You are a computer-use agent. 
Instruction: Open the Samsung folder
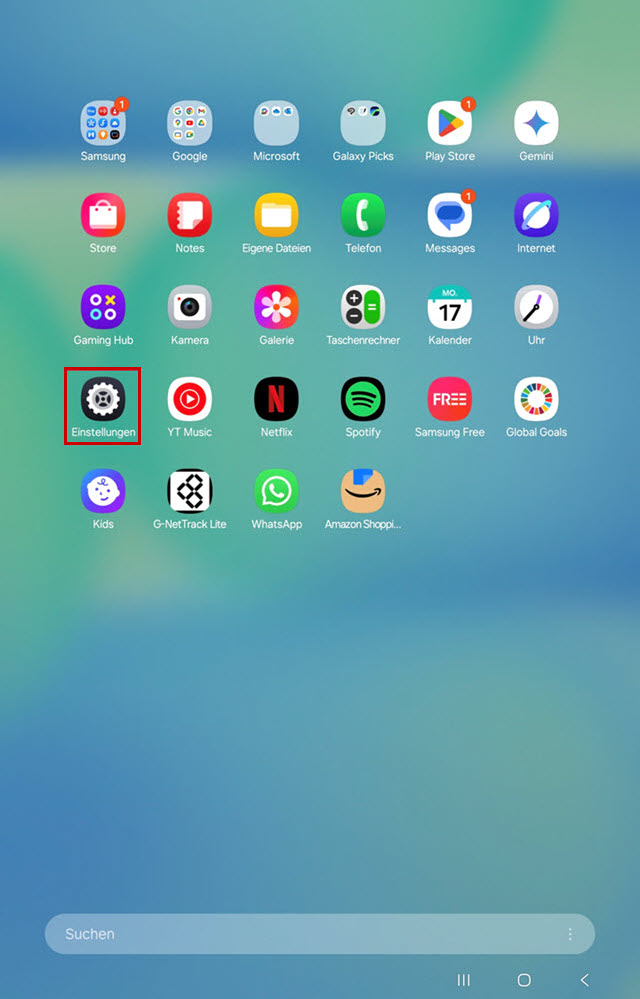coord(103,124)
